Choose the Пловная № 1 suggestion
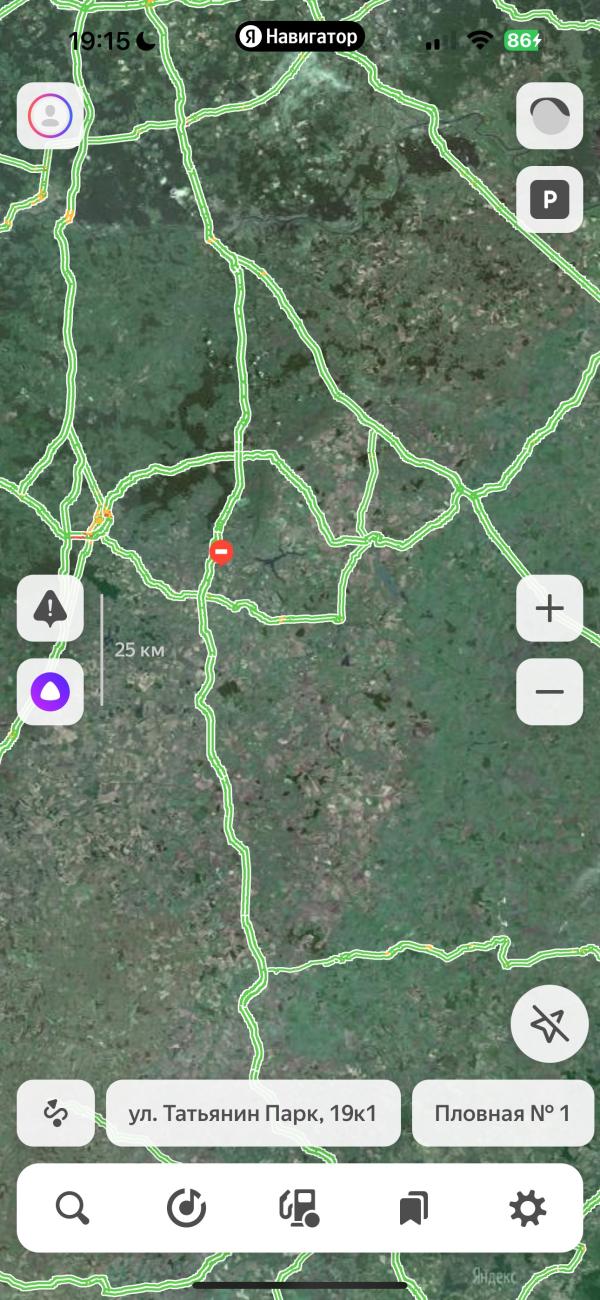The image size is (600, 1300). click(x=502, y=1113)
